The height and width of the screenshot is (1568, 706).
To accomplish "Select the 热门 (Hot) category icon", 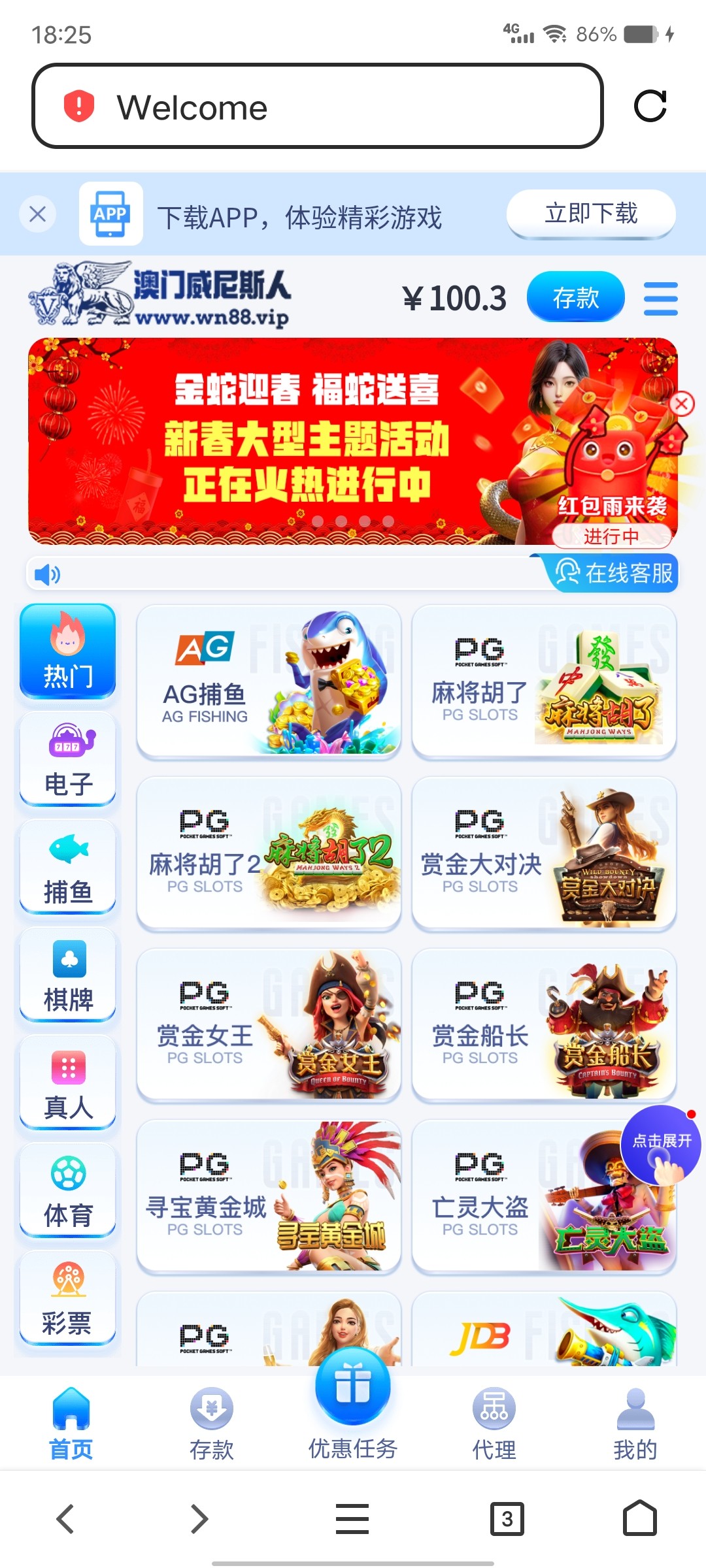I will click(68, 653).
